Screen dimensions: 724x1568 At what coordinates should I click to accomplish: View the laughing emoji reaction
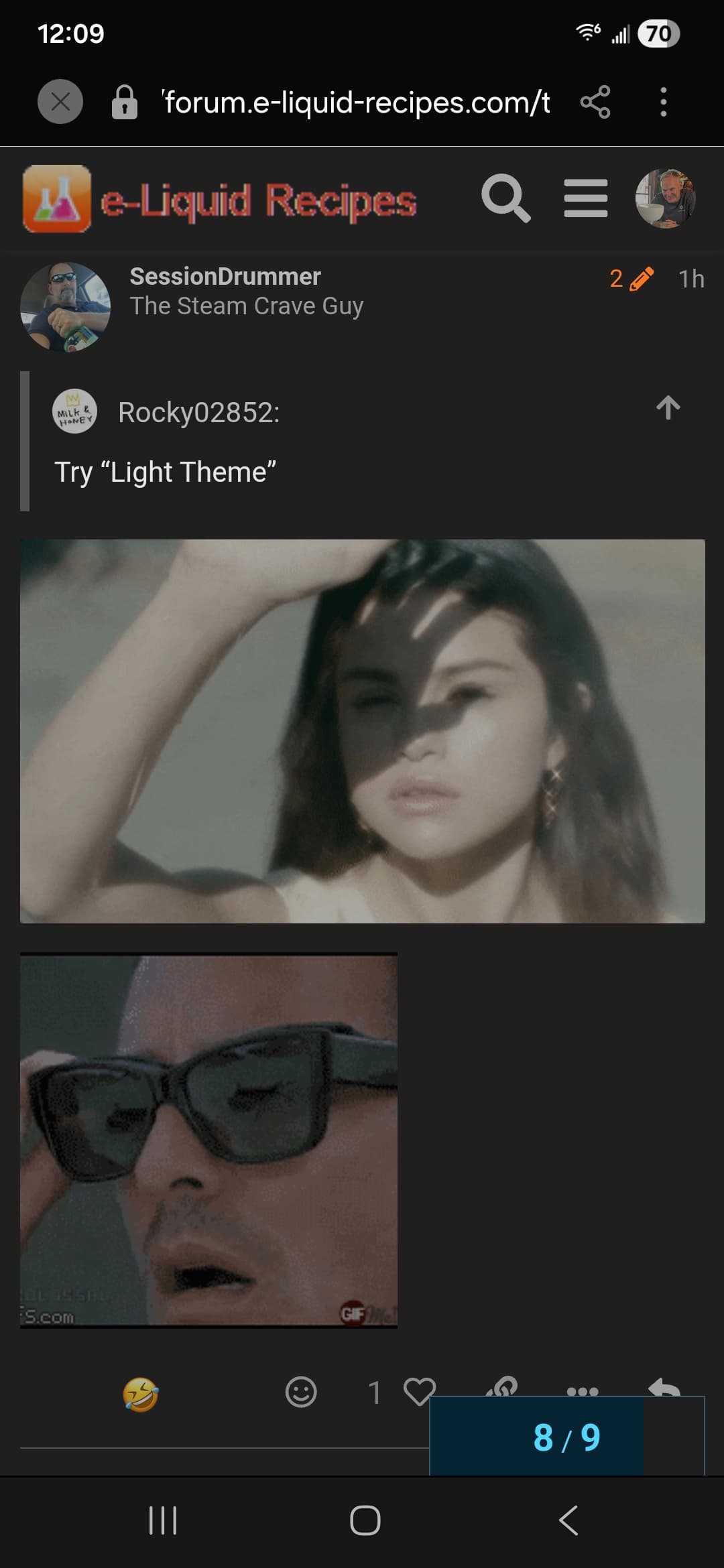[x=141, y=1394]
